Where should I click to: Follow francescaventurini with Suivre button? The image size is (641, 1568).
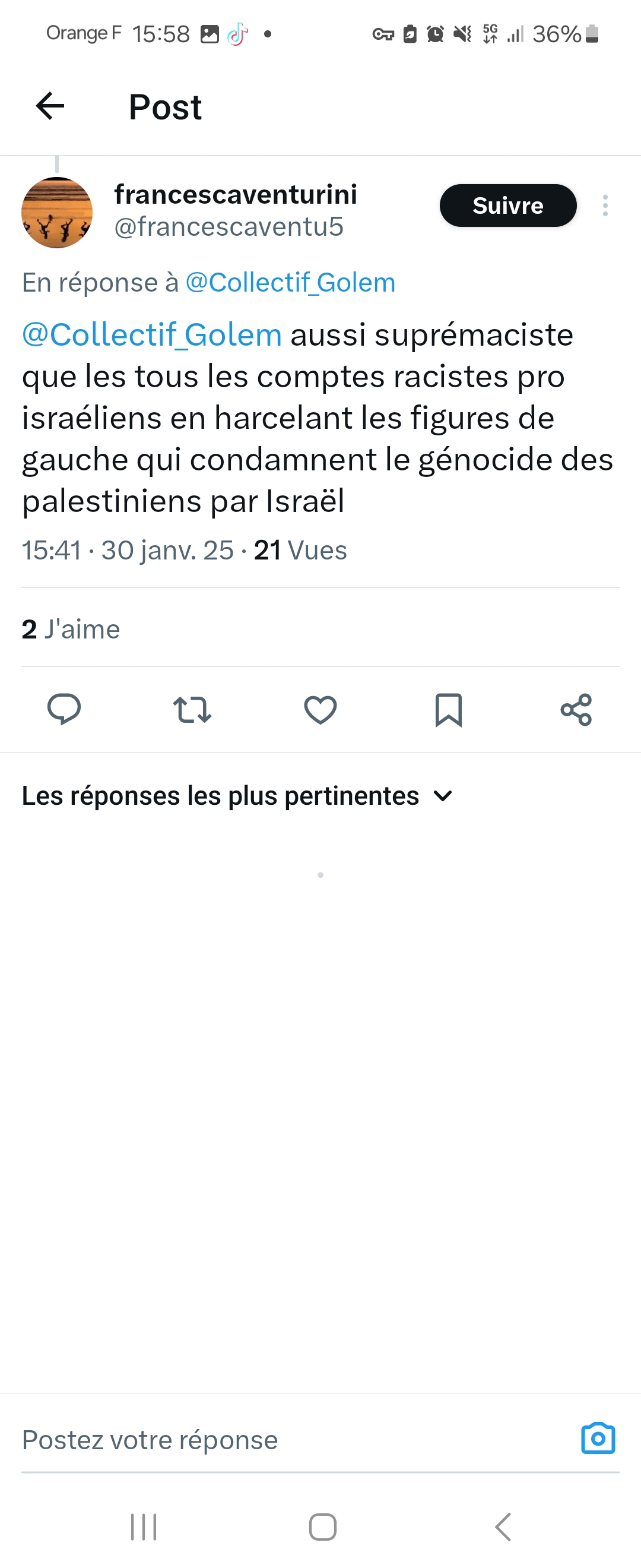(508, 206)
